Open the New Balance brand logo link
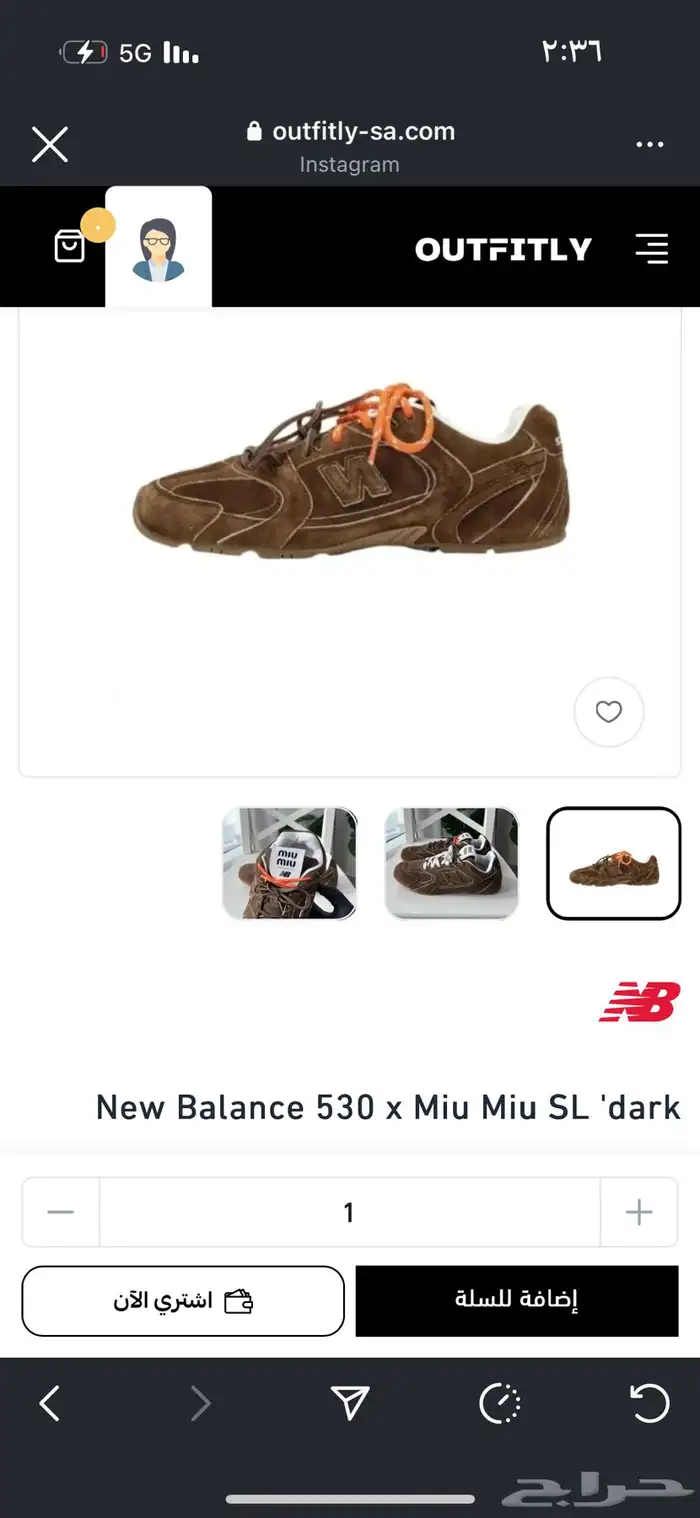Screen dimensions: 700x1518 pos(639,1002)
